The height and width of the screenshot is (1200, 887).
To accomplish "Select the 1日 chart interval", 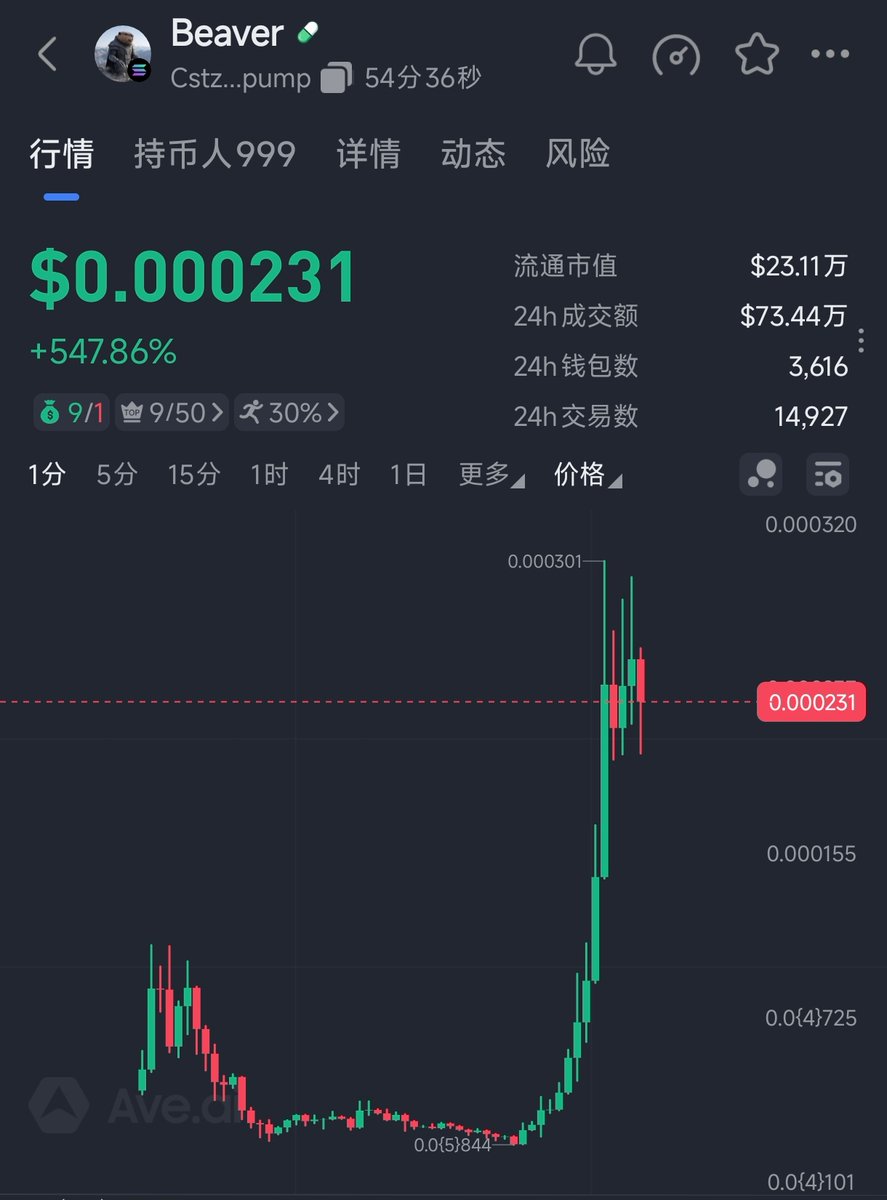I will [x=408, y=474].
